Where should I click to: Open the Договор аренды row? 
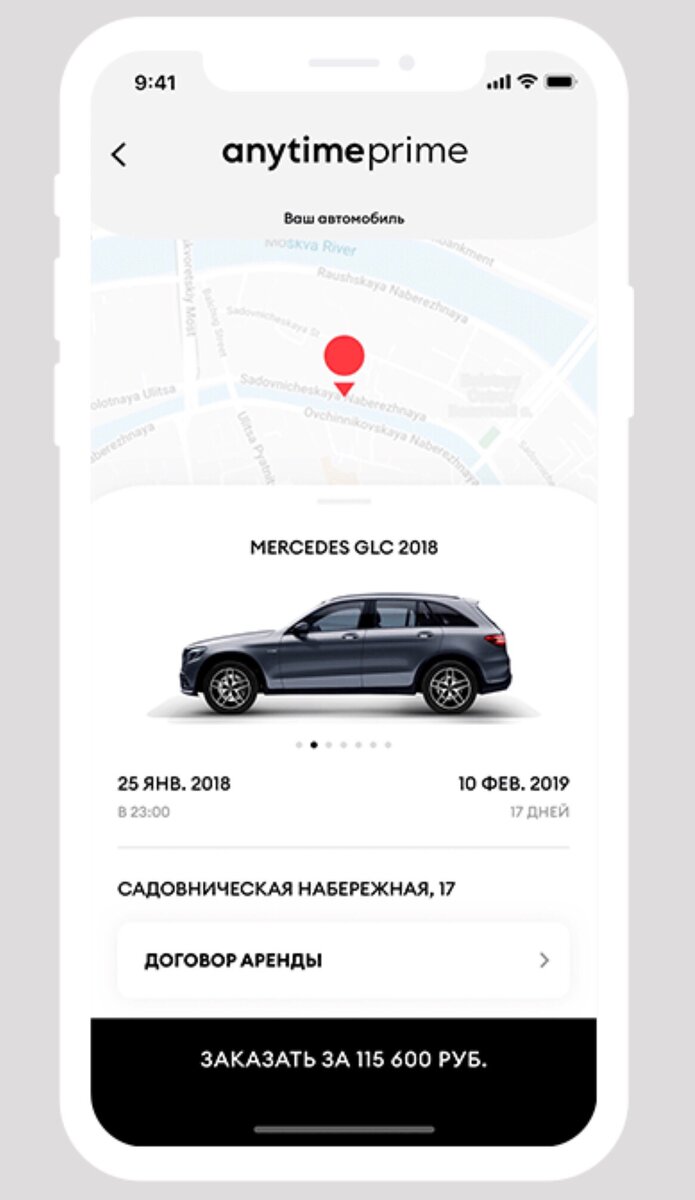pyautogui.click(x=344, y=961)
